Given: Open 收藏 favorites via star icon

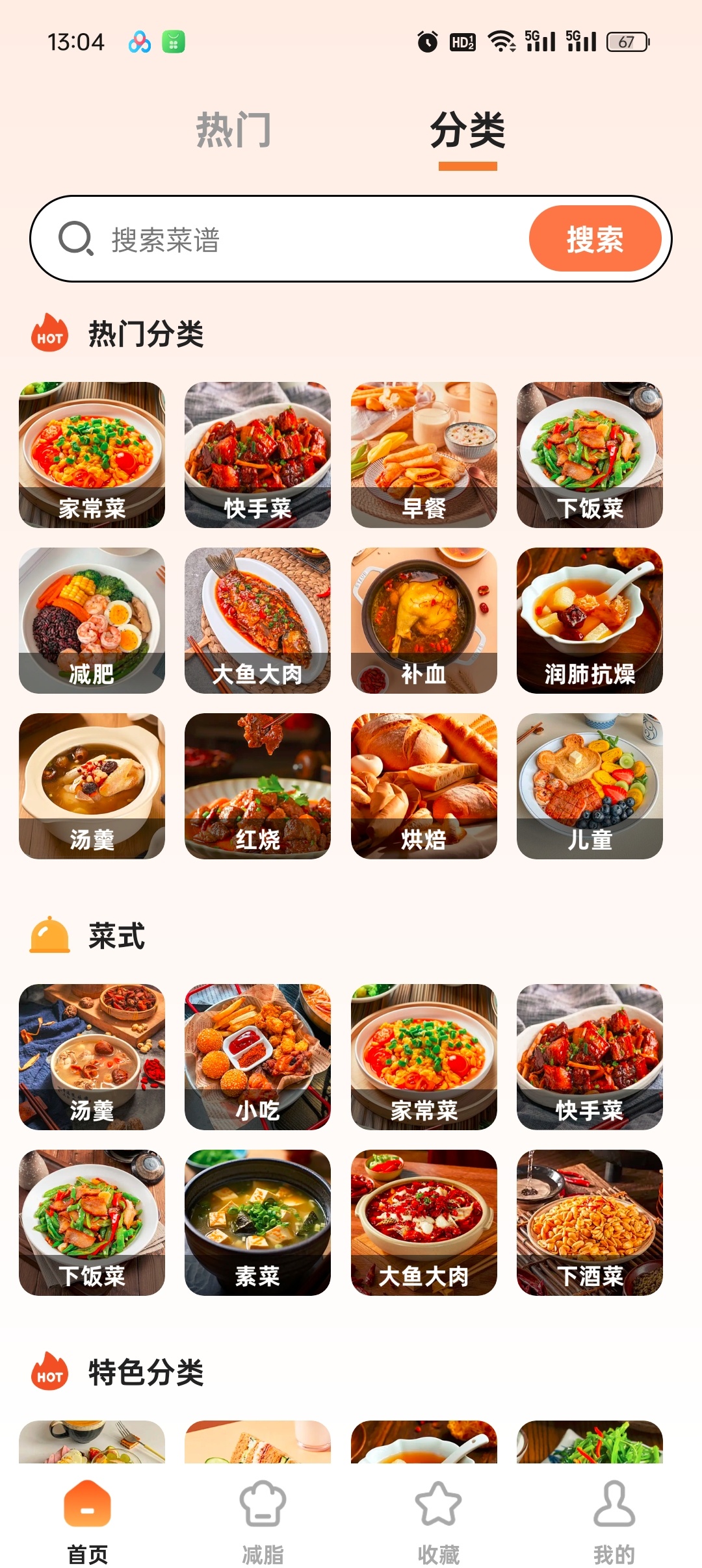Looking at the screenshot, I should tap(439, 1507).
